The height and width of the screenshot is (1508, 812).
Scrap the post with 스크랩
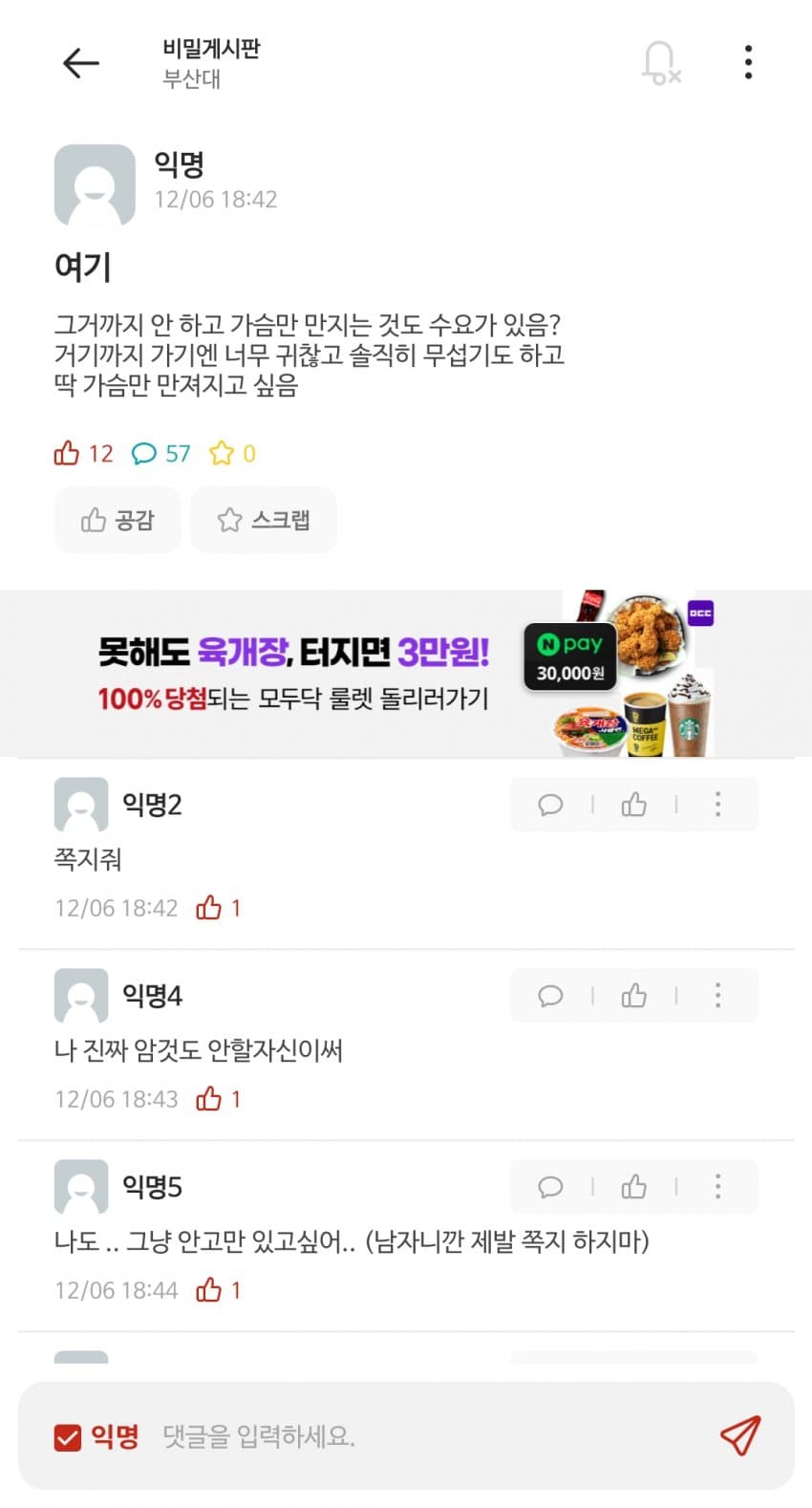pos(264,520)
